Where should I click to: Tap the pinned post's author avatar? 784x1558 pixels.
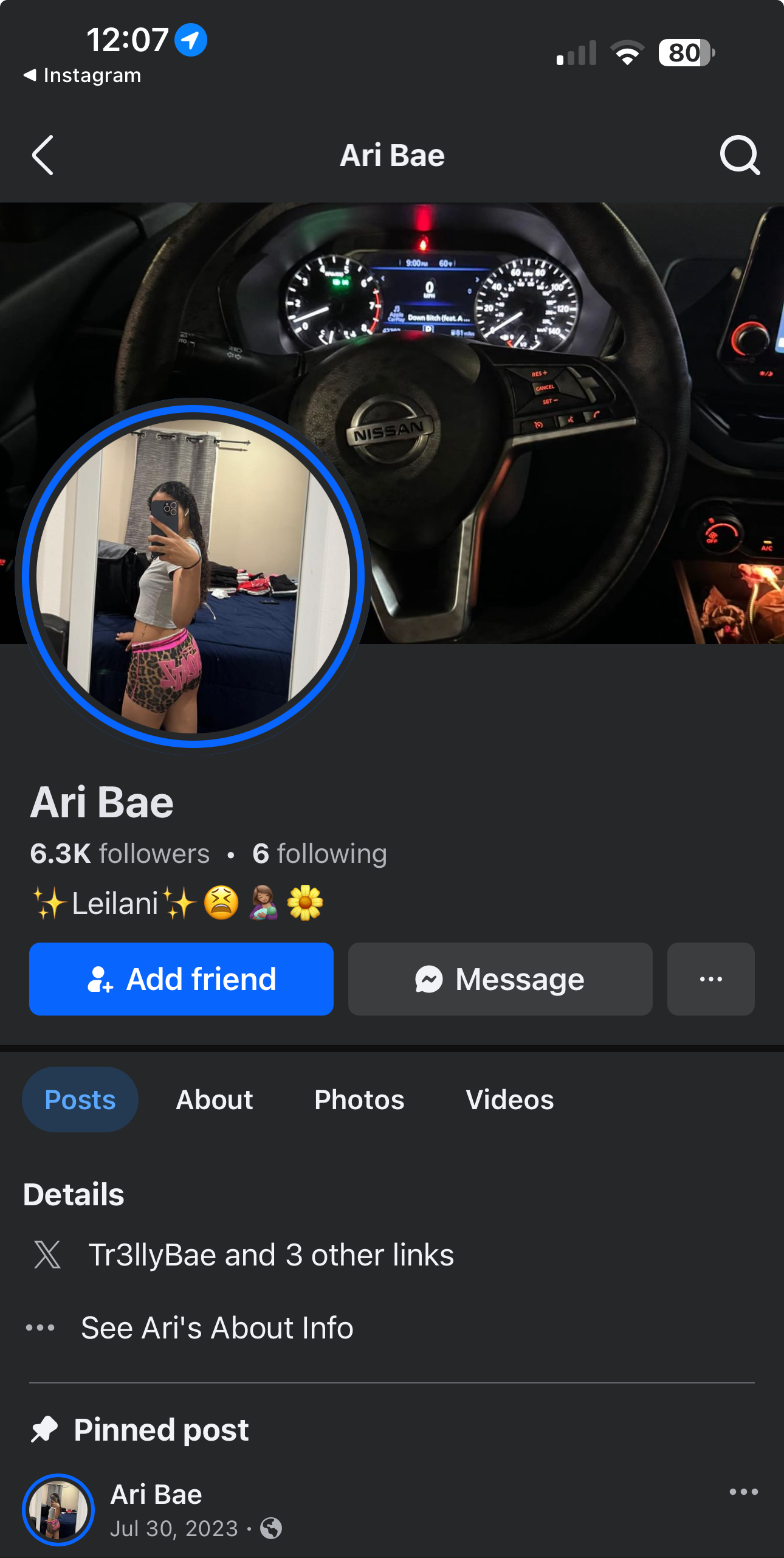[x=58, y=1509]
